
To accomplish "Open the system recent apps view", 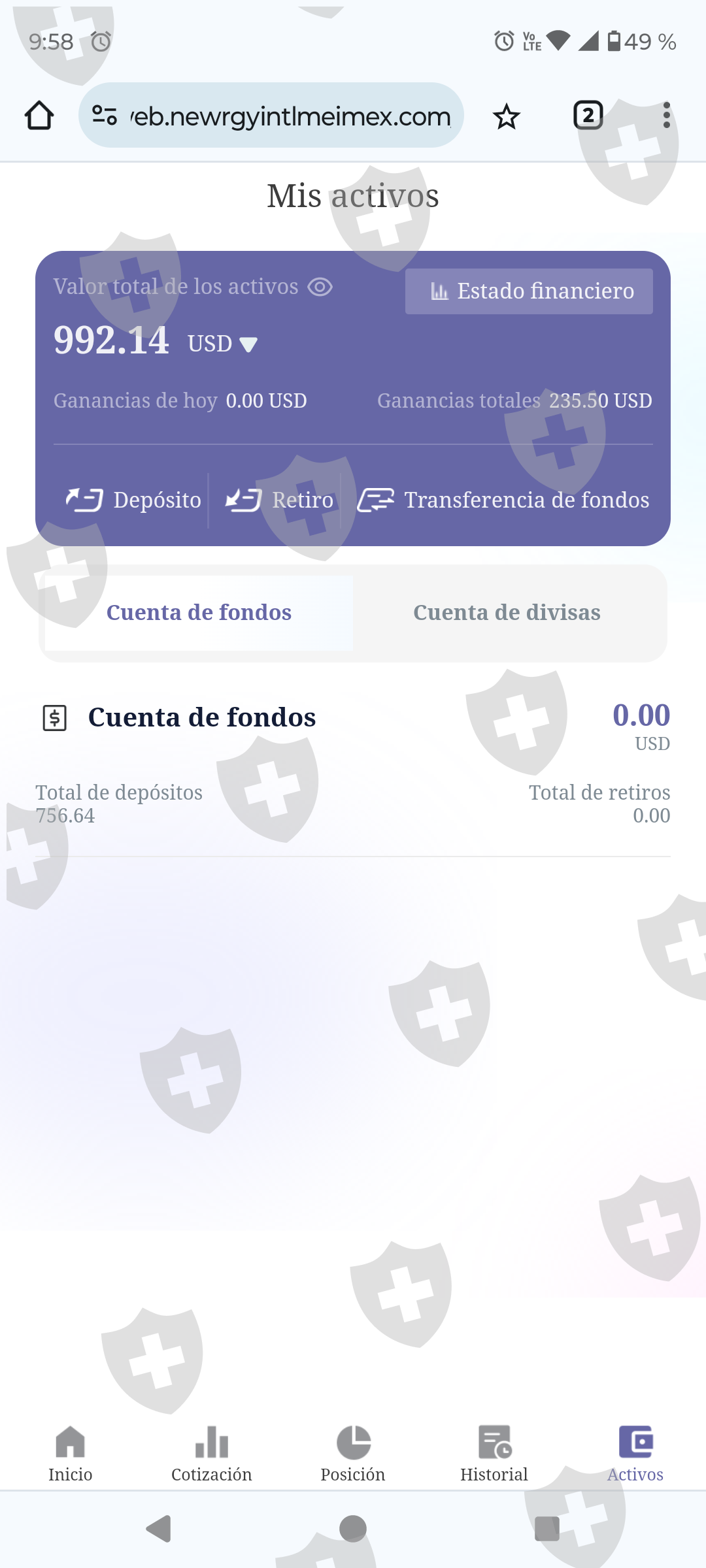I will pos(546,1529).
